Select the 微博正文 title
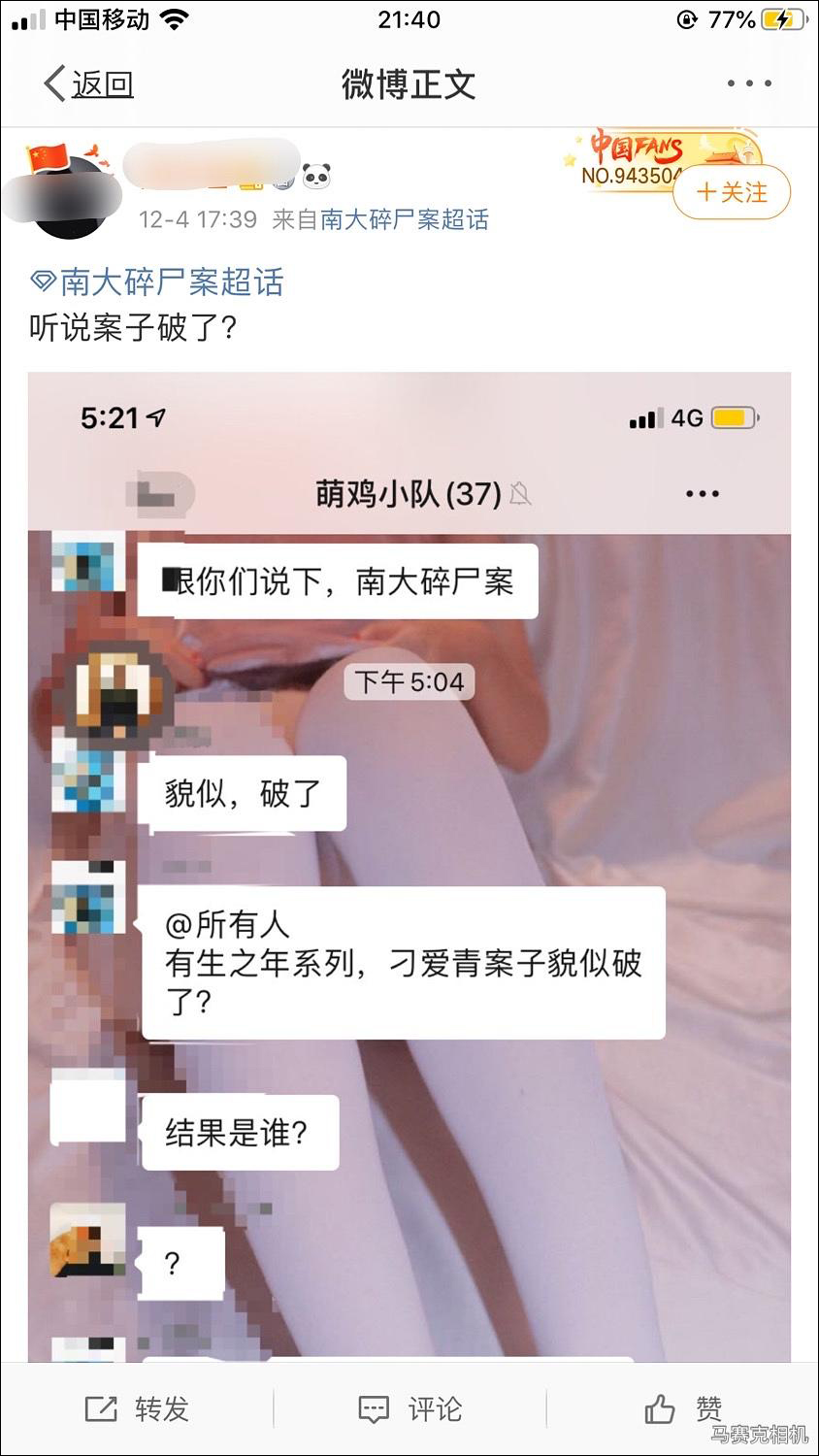 409,85
